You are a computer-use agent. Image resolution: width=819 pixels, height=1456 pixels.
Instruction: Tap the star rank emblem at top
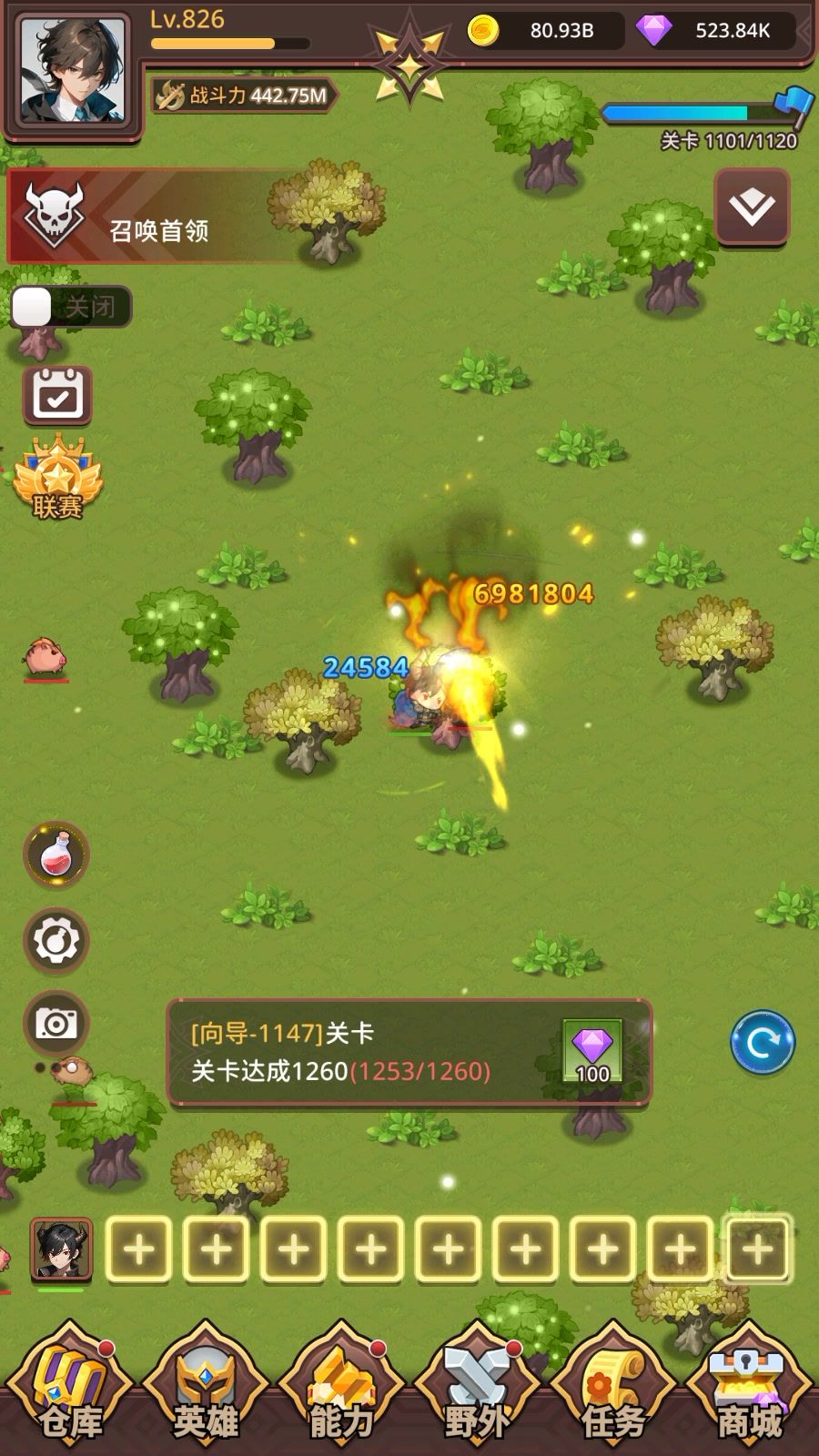click(410, 62)
